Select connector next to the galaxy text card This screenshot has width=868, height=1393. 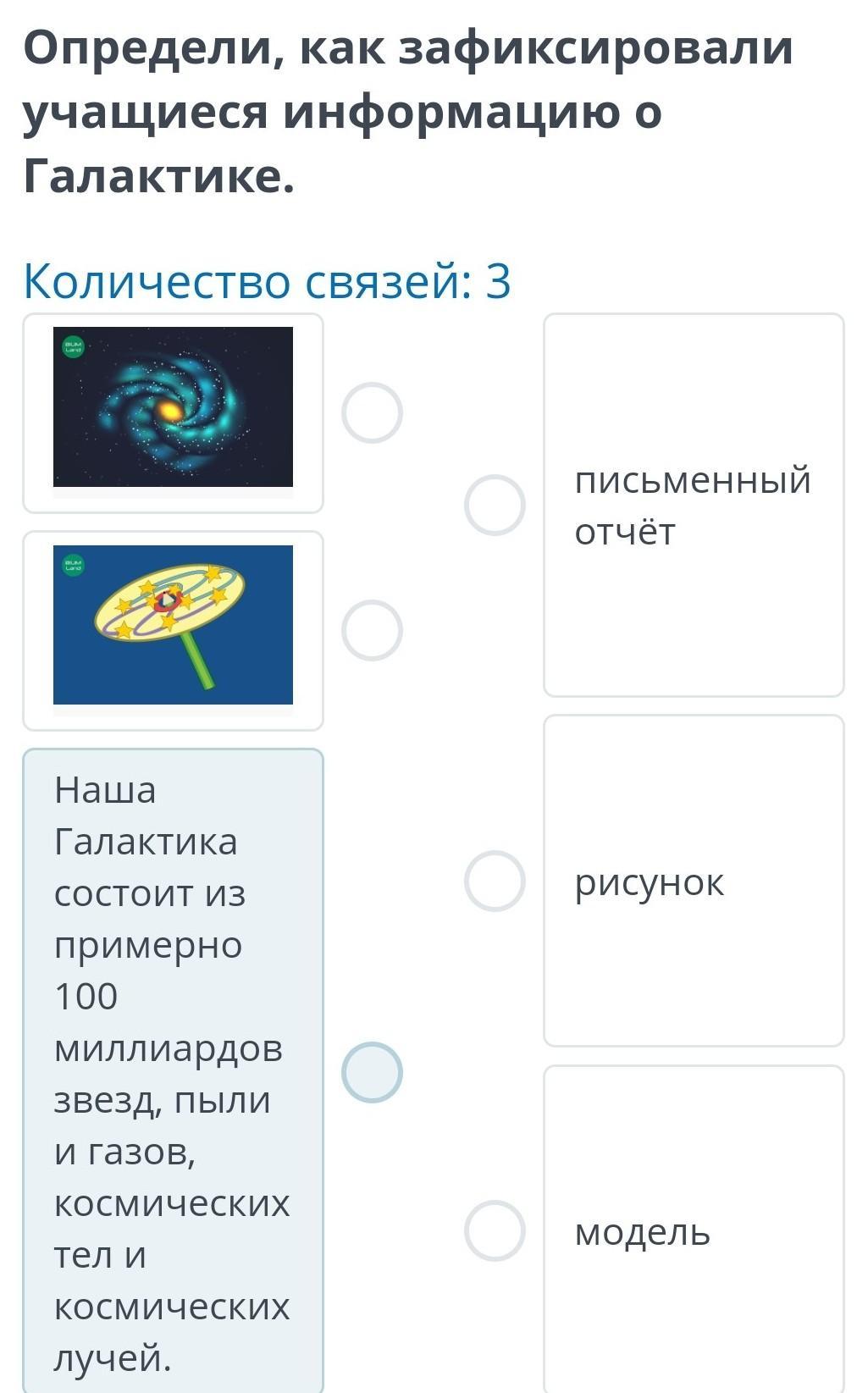[x=372, y=1072]
